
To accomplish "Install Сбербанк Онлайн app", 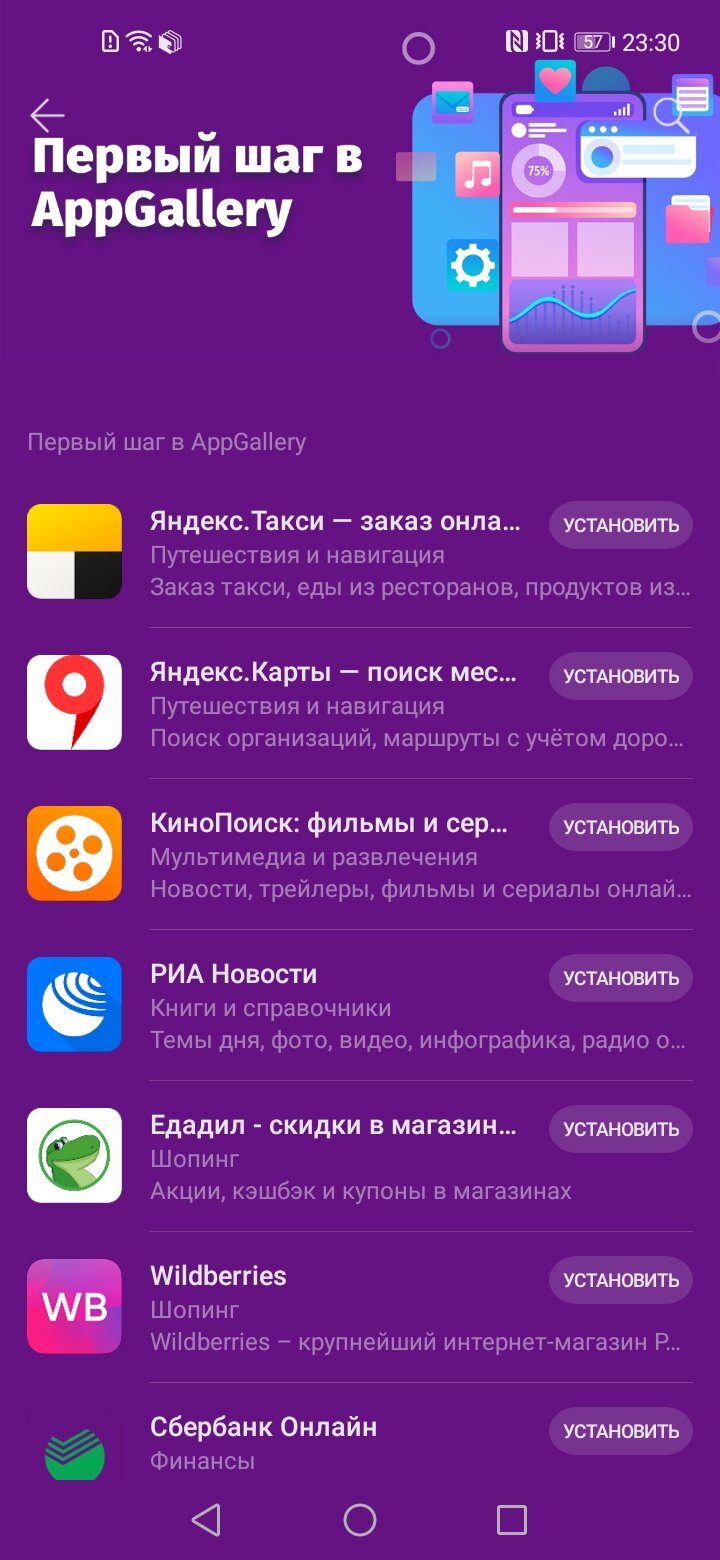I will (620, 1431).
